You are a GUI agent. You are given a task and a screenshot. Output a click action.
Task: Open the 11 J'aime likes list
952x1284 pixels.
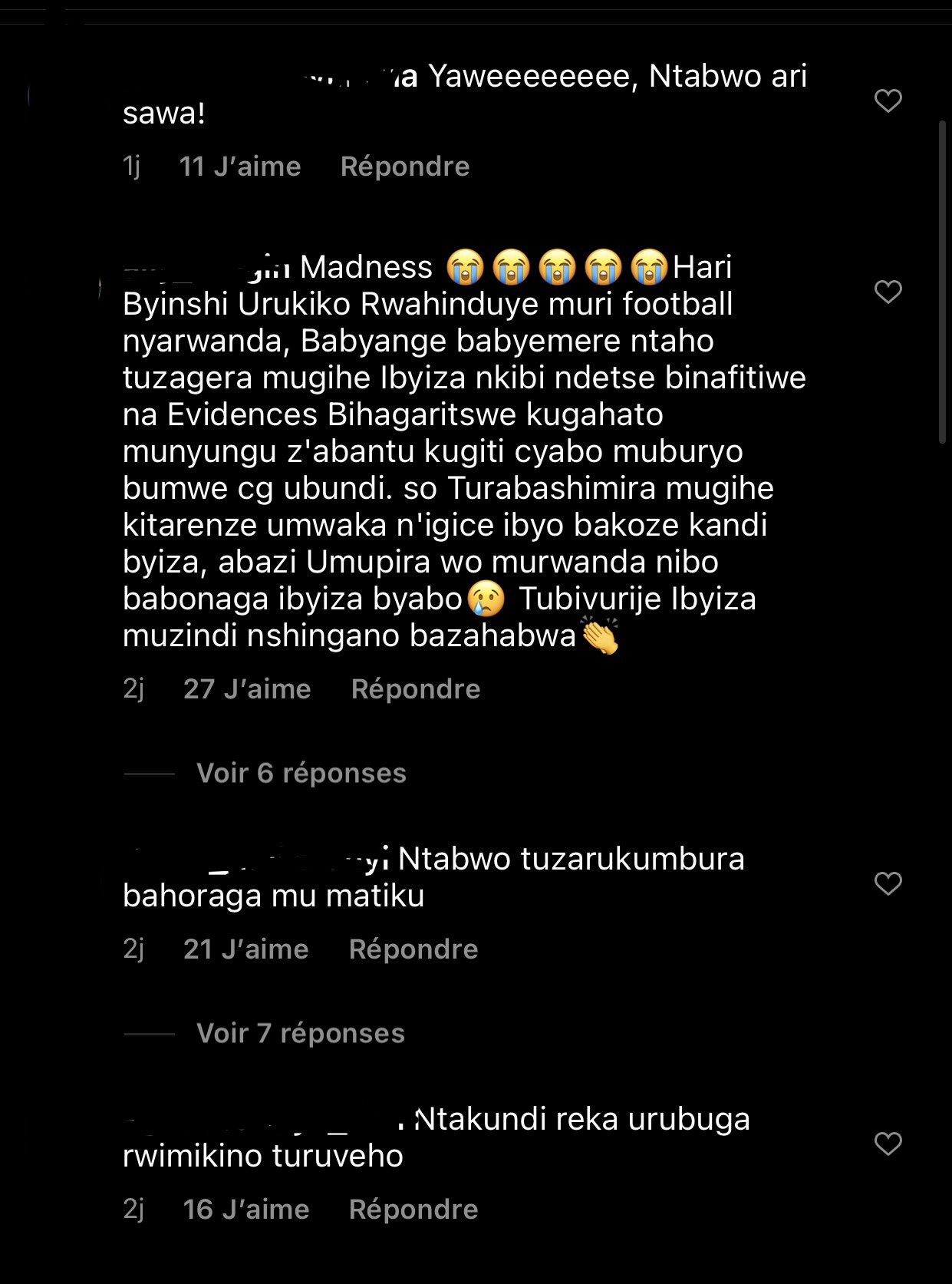(239, 167)
